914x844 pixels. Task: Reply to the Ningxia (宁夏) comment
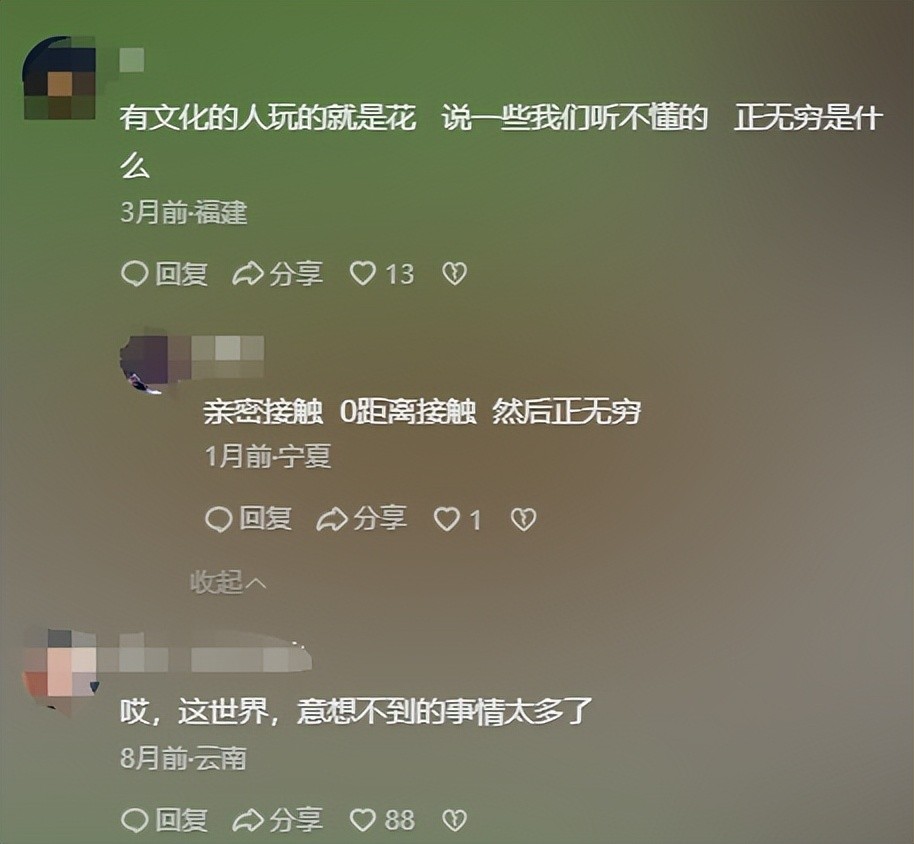[248, 519]
